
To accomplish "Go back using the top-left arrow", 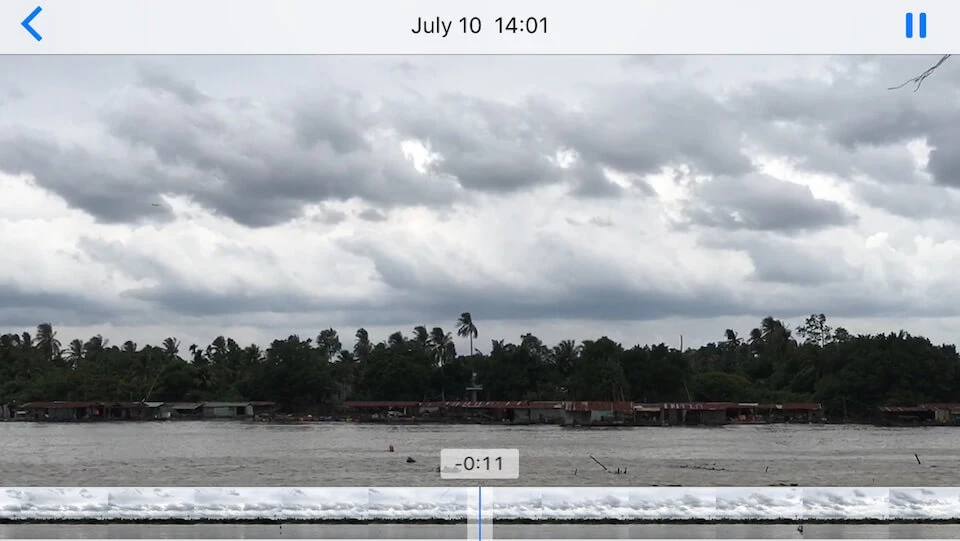I will click(32, 25).
